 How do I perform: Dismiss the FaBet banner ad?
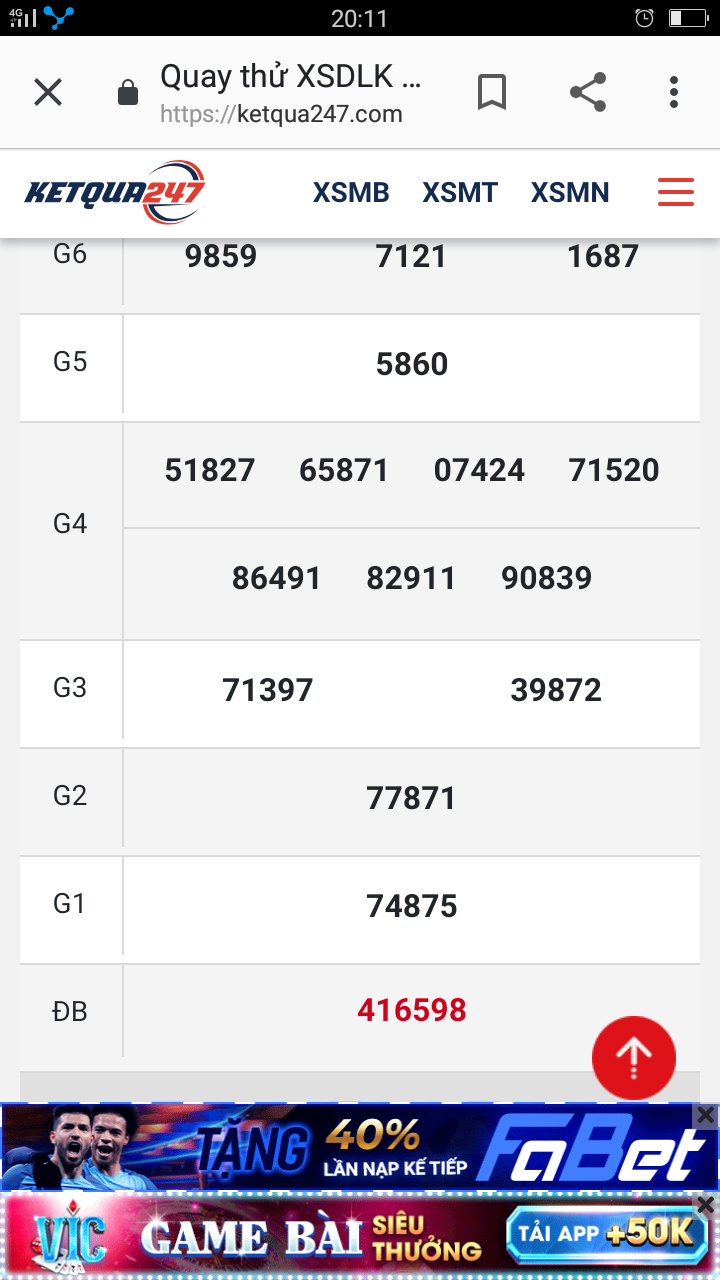pos(706,1115)
